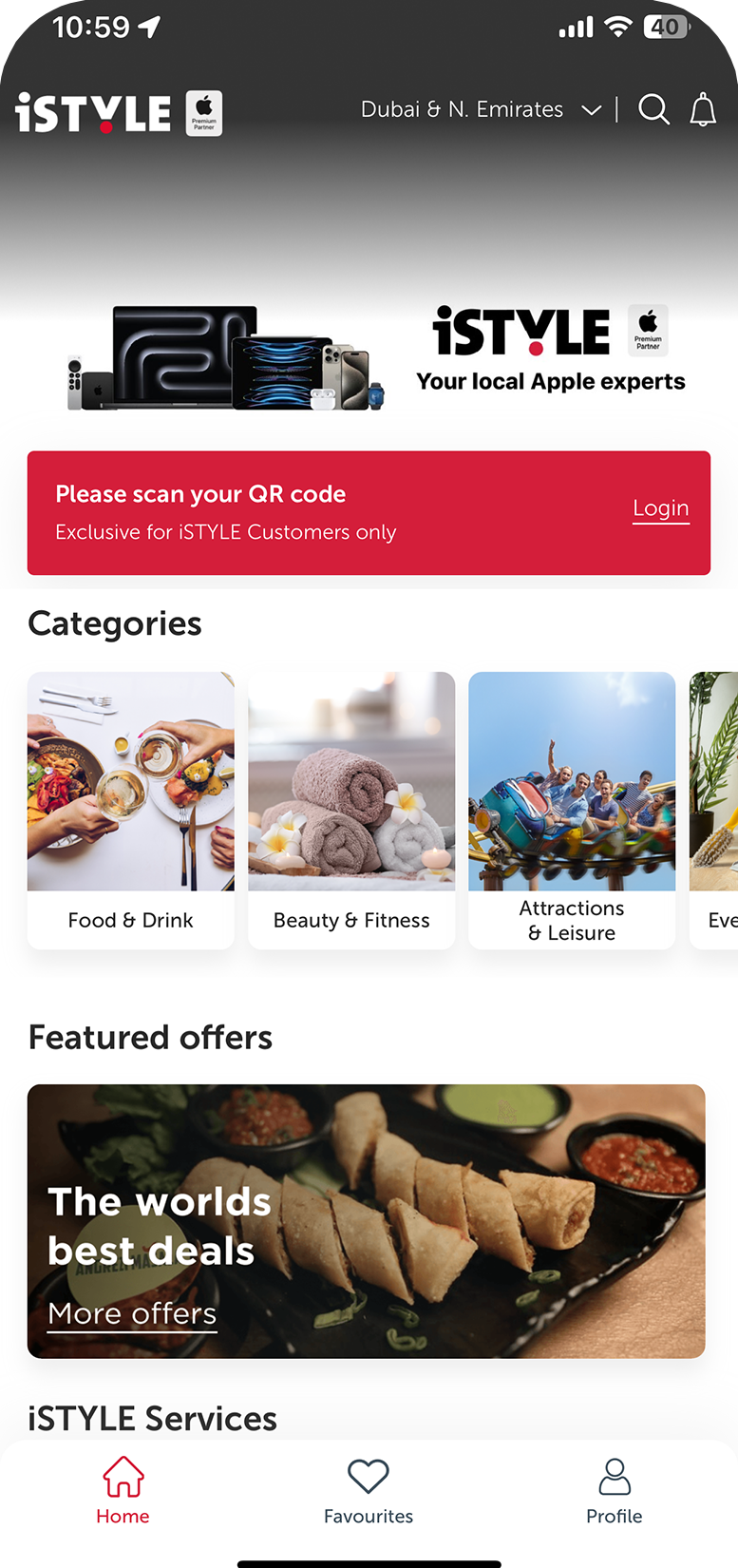Select the Beauty & Fitness category
This screenshot has width=738, height=1568.
coord(351,810)
